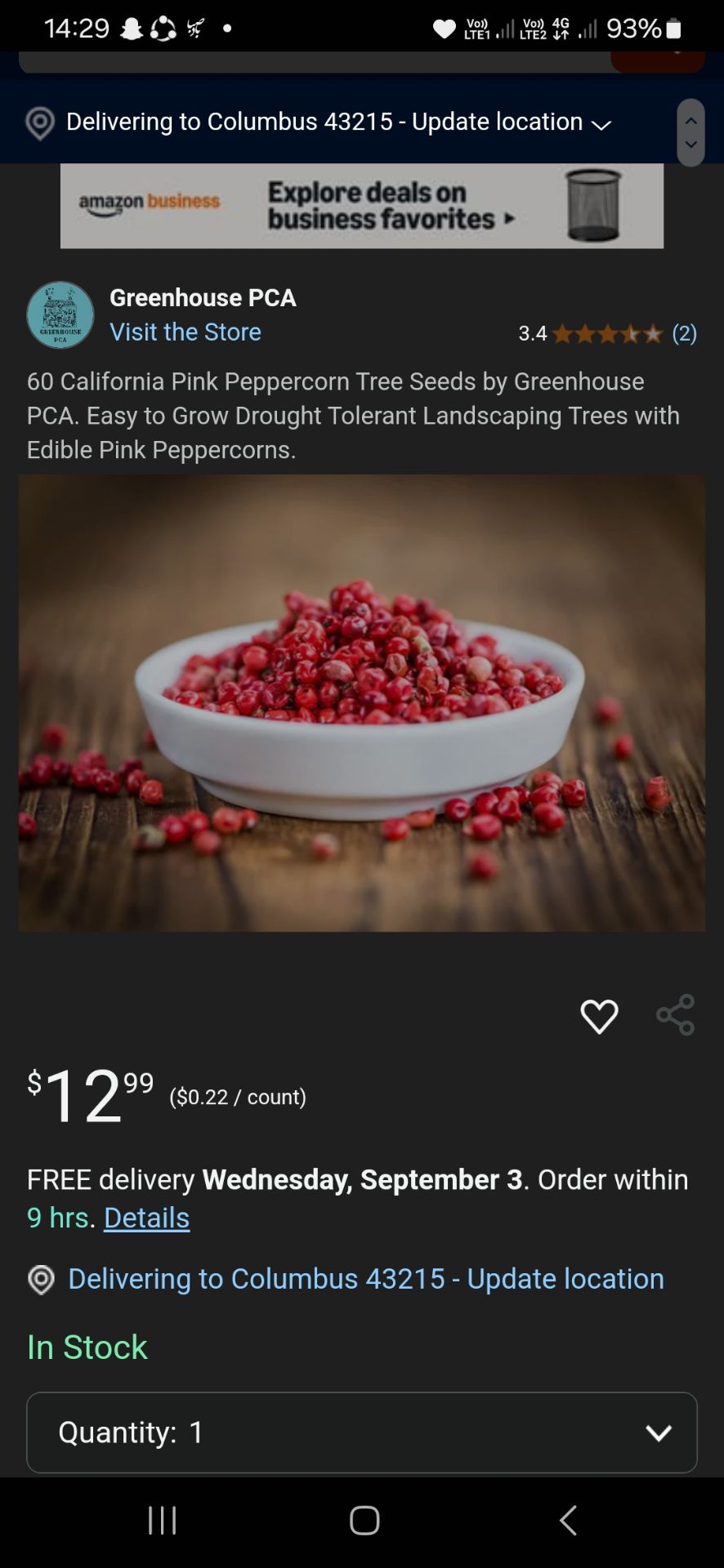The image size is (724, 1568).
Task: Share this product listing
Action: (x=676, y=1015)
